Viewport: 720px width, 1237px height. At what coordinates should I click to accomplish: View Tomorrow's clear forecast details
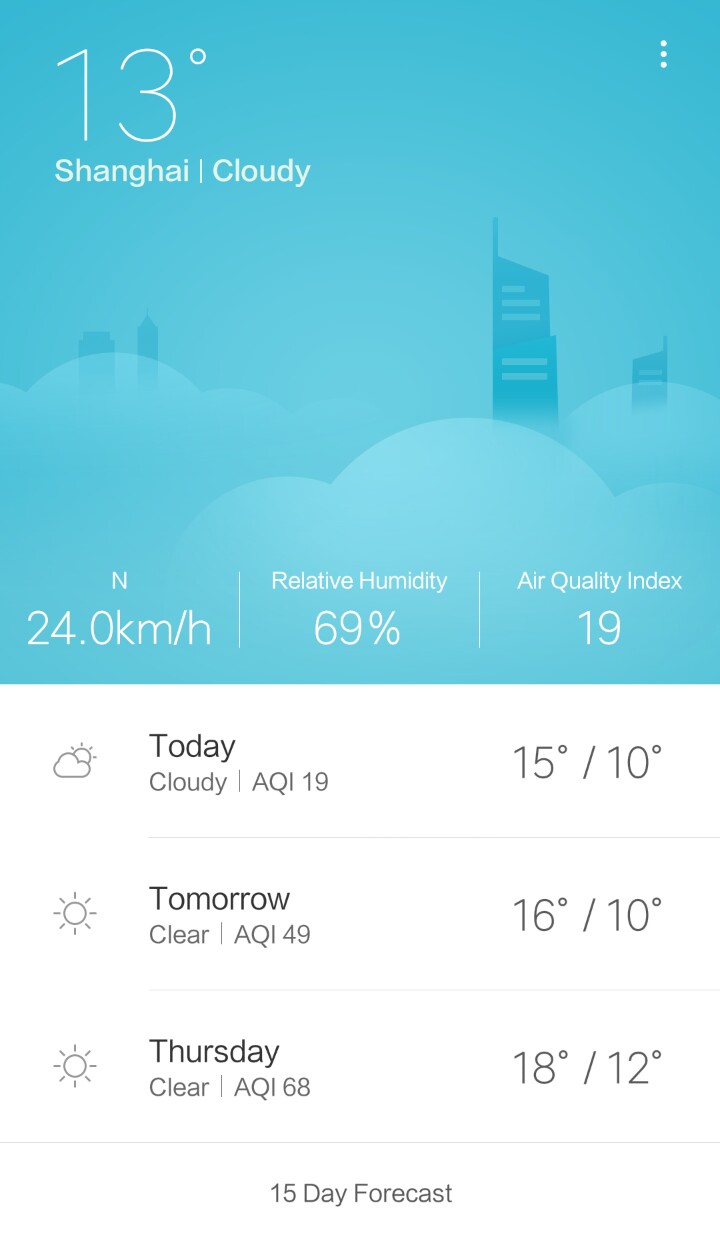(360, 915)
